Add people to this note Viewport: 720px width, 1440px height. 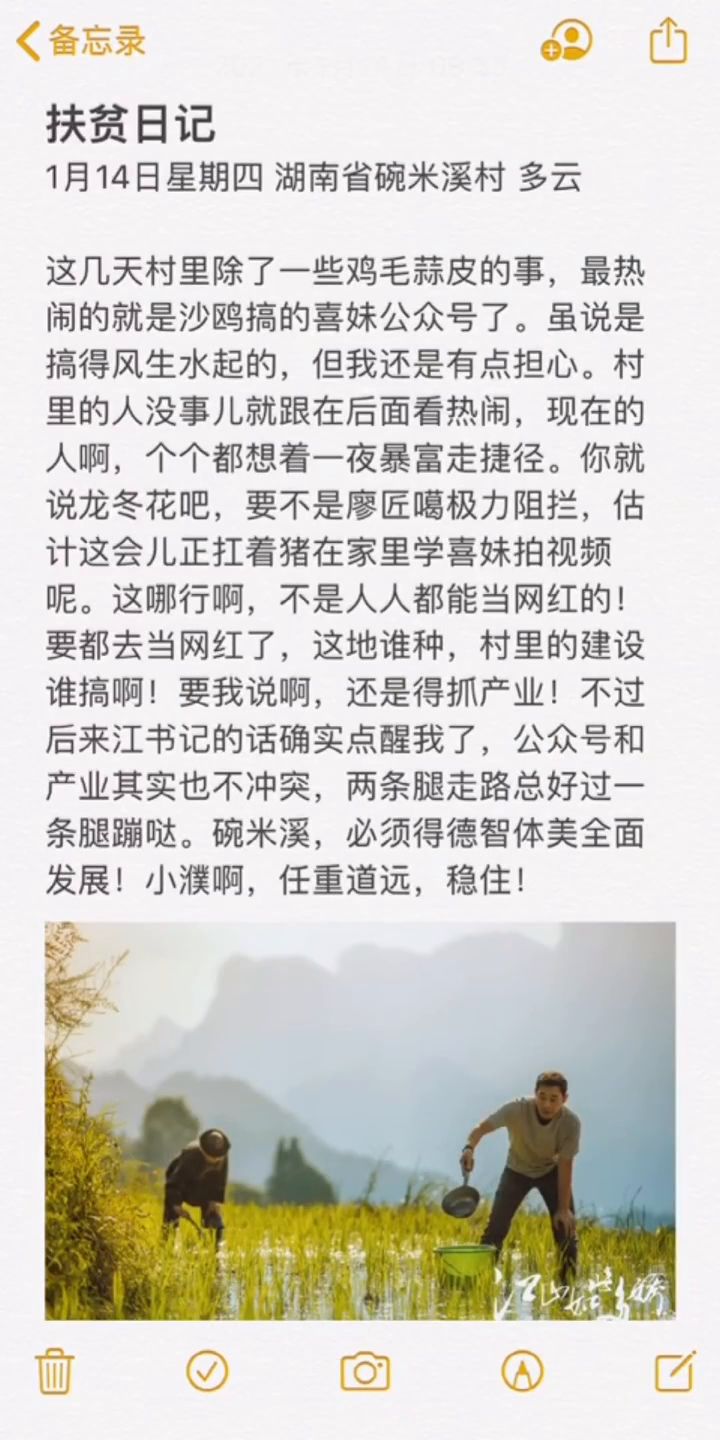(x=566, y=42)
